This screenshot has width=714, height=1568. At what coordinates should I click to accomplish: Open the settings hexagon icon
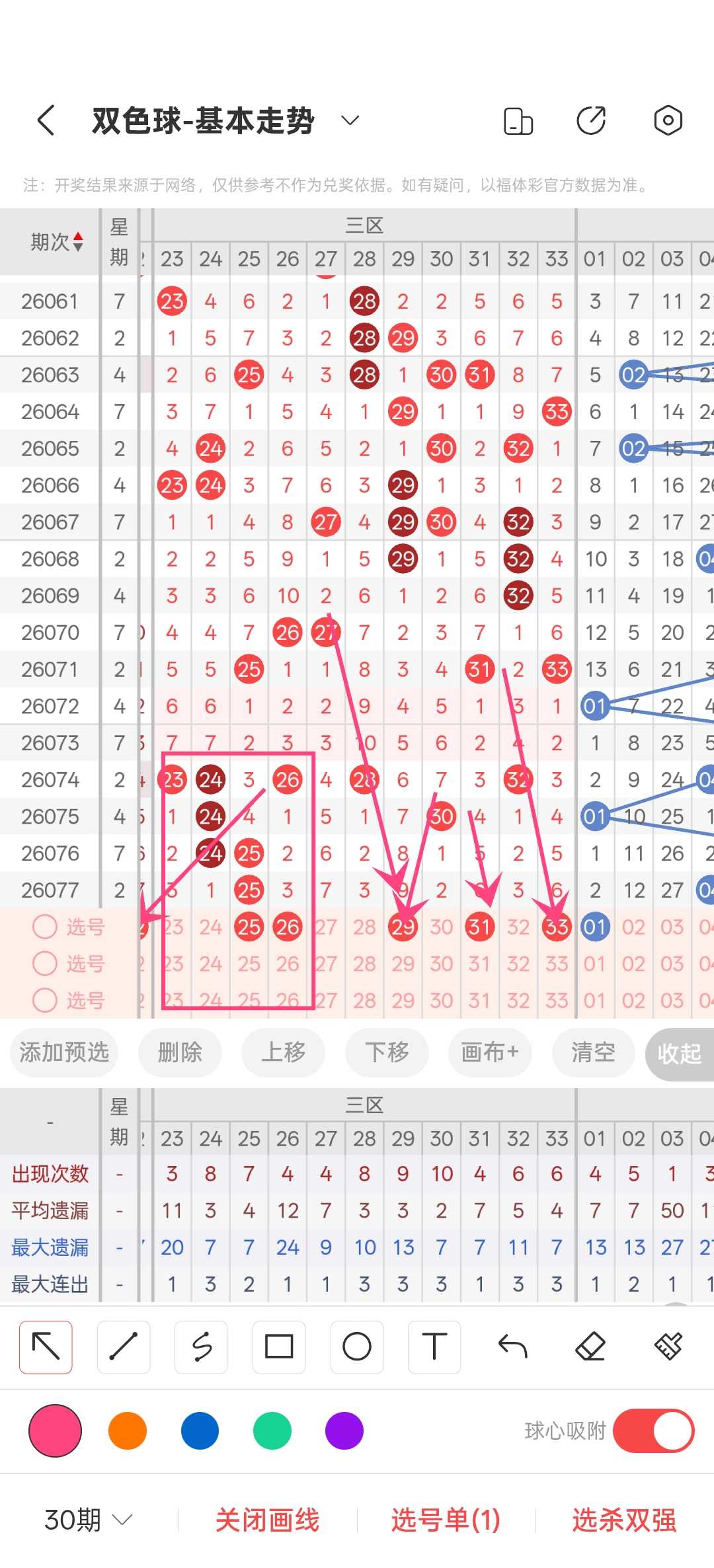668,121
